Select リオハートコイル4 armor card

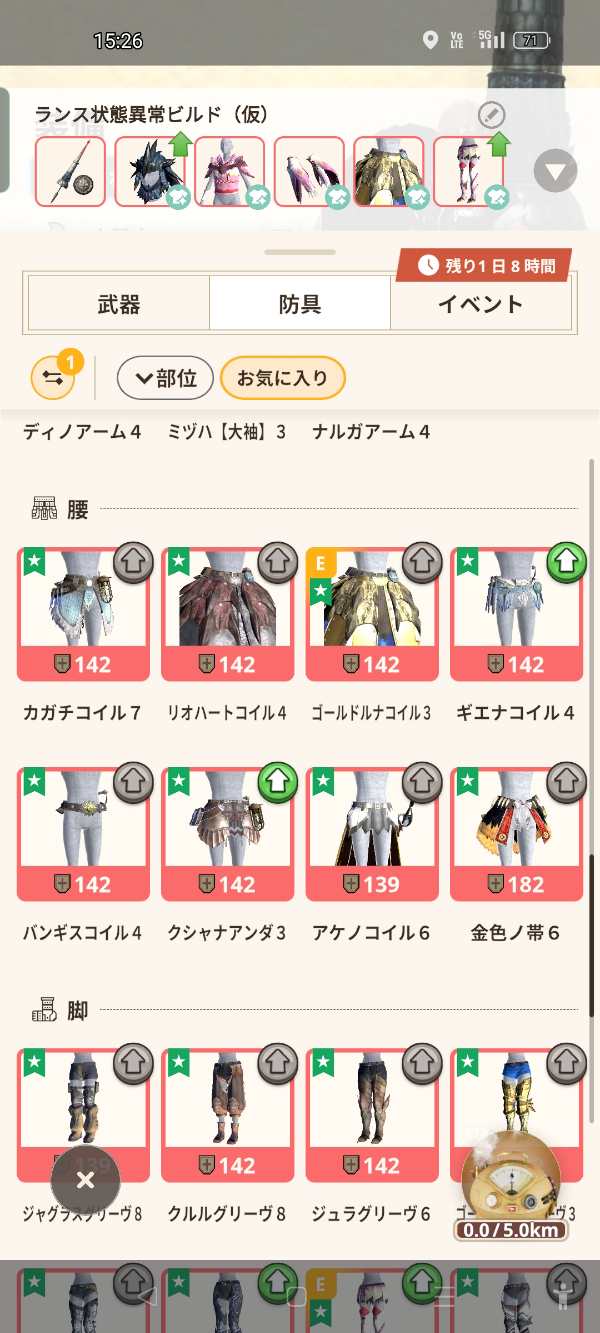[227, 614]
